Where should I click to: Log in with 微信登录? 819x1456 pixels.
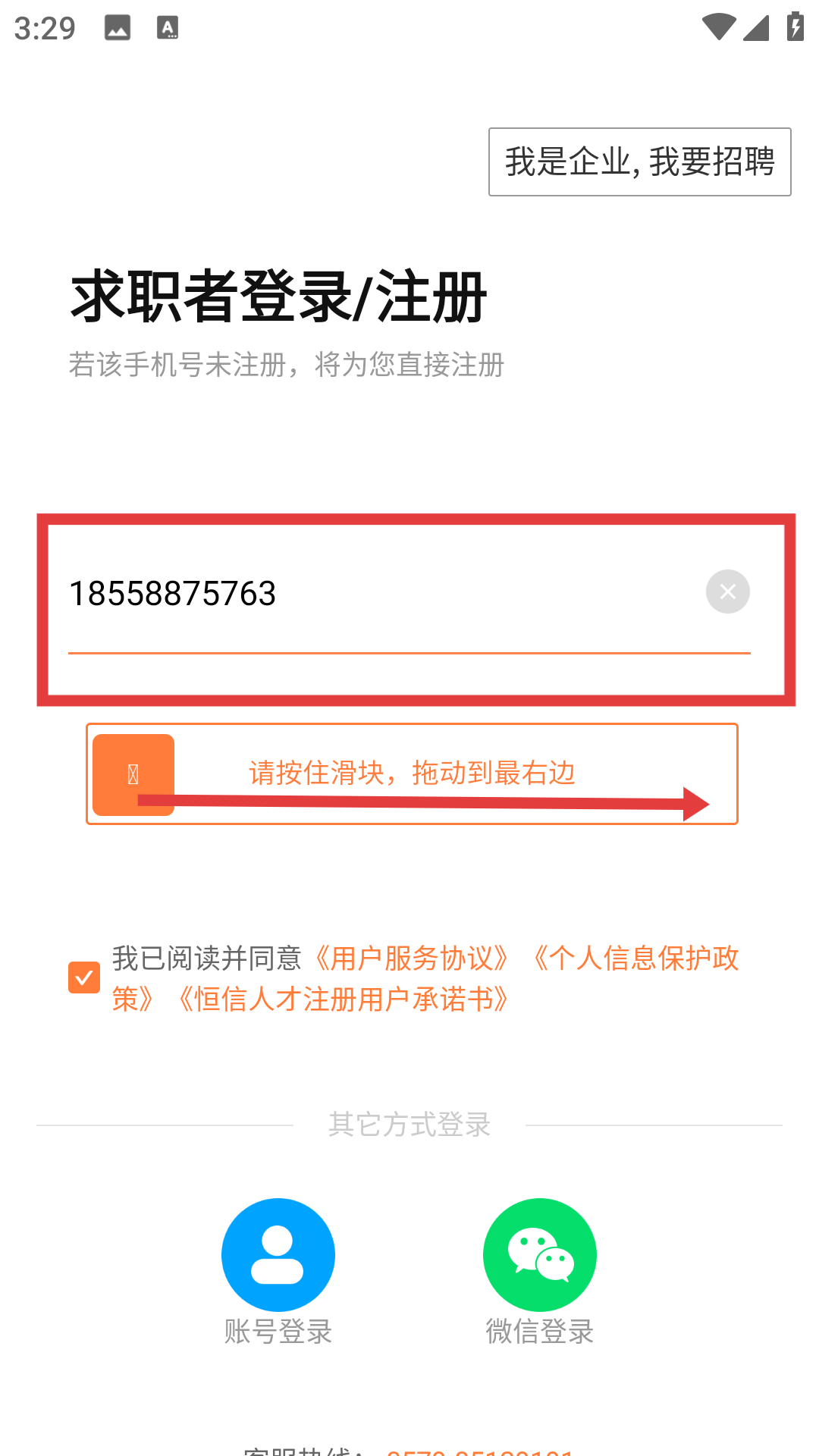tap(539, 1255)
